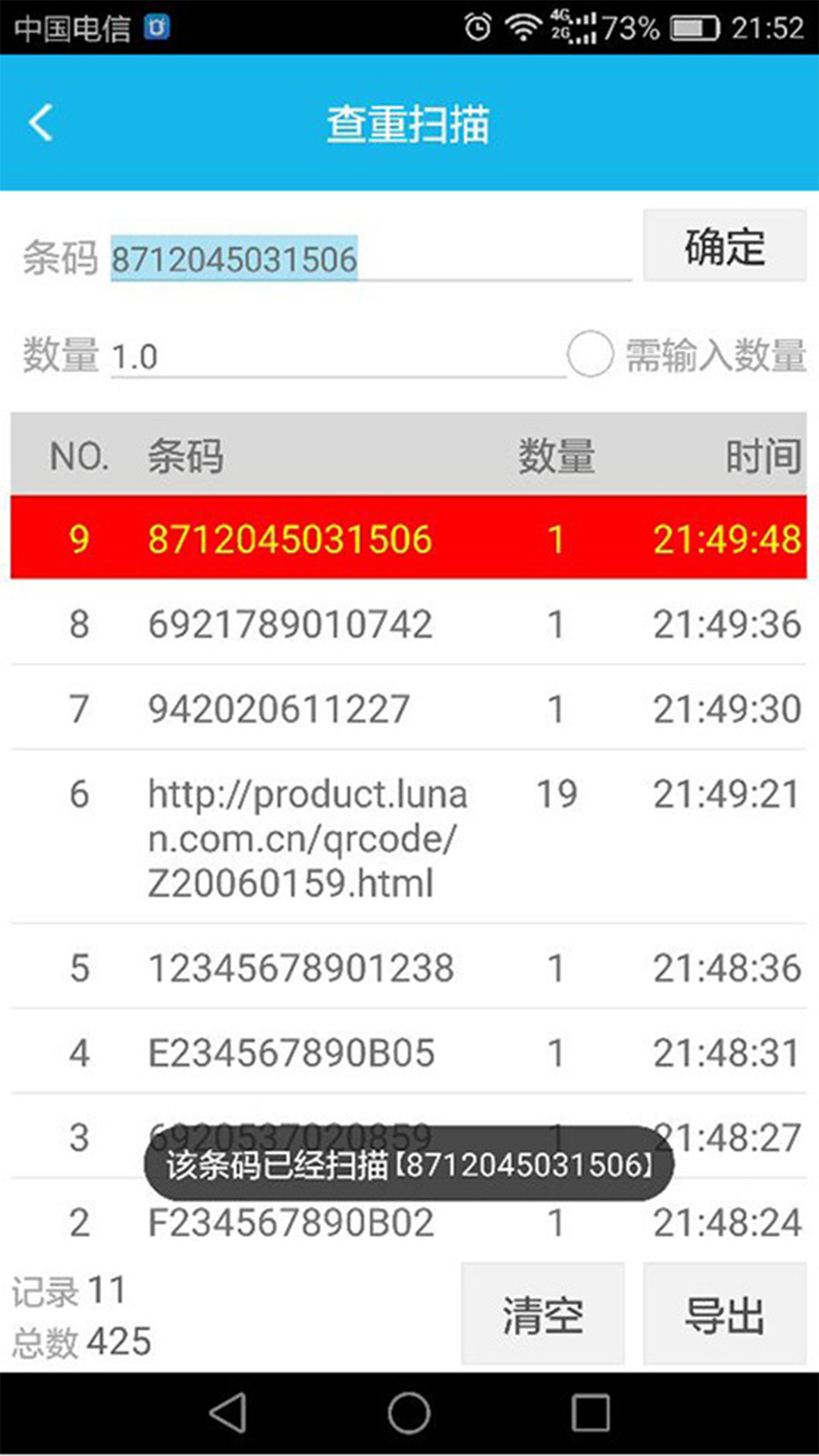This screenshot has width=819, height=1456.
Task: Tap the back arrow in the 查重扫描 title bar
Action: [x=42, y=123]
